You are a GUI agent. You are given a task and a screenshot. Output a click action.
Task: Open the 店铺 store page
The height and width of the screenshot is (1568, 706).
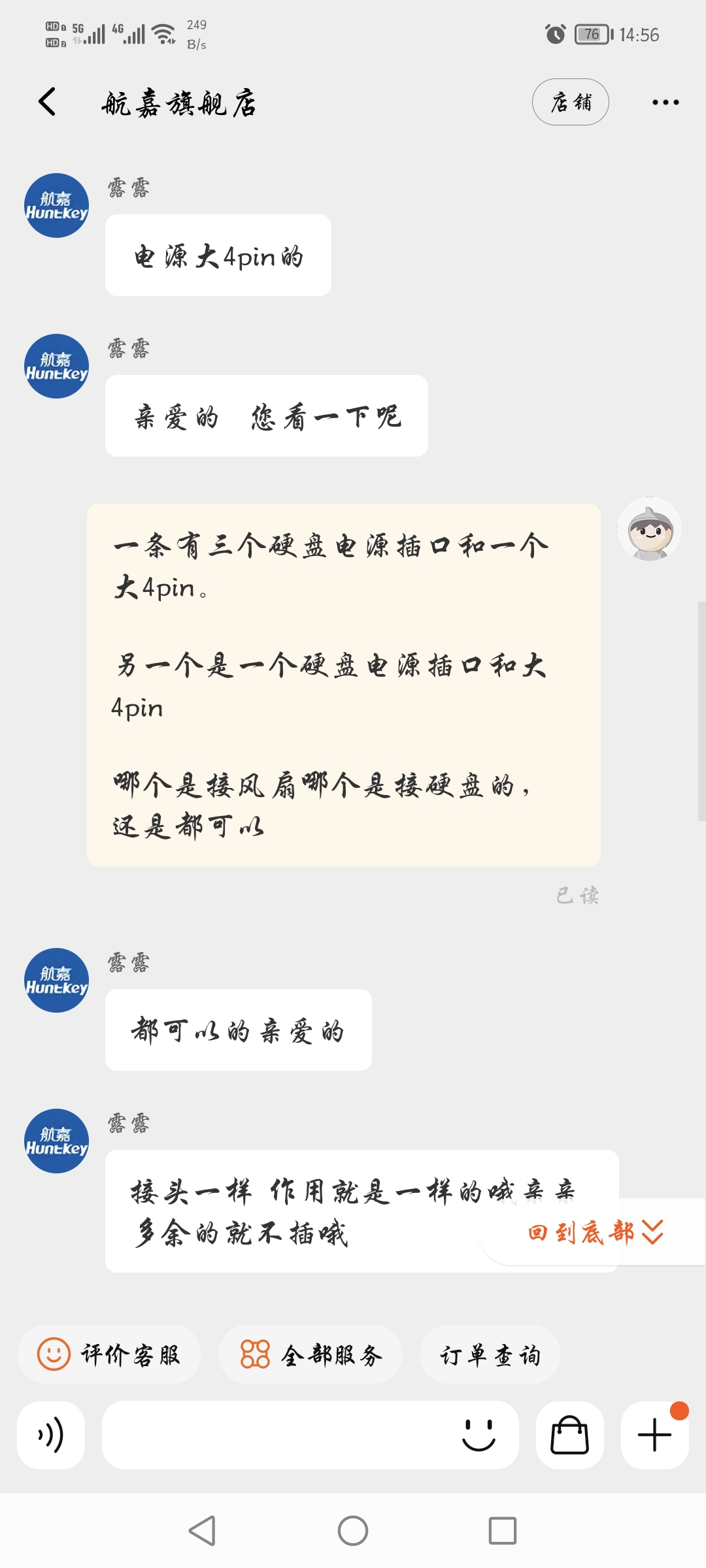pos(570,102)
